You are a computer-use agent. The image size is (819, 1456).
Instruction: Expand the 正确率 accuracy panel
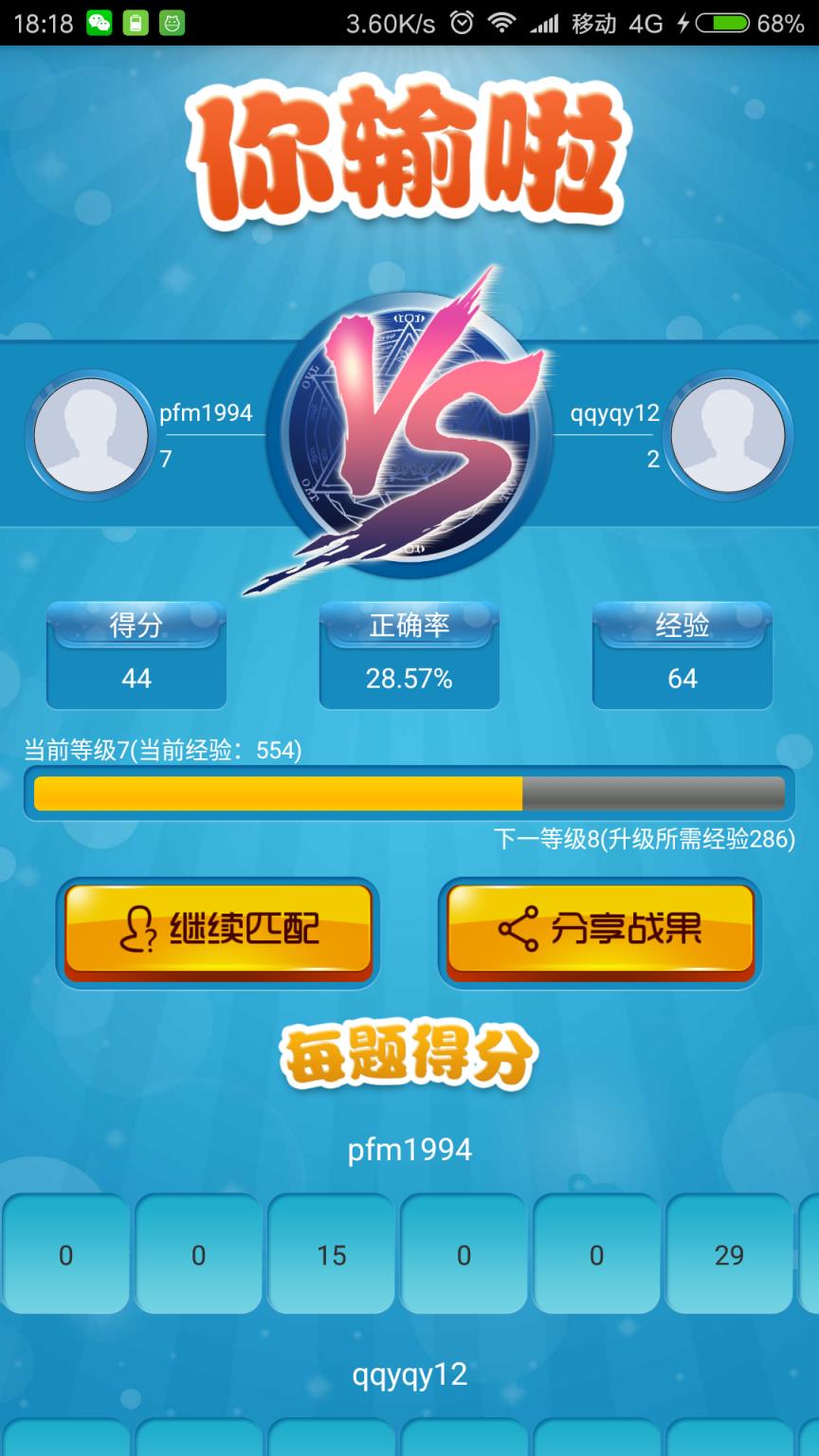tap(409, 654)
